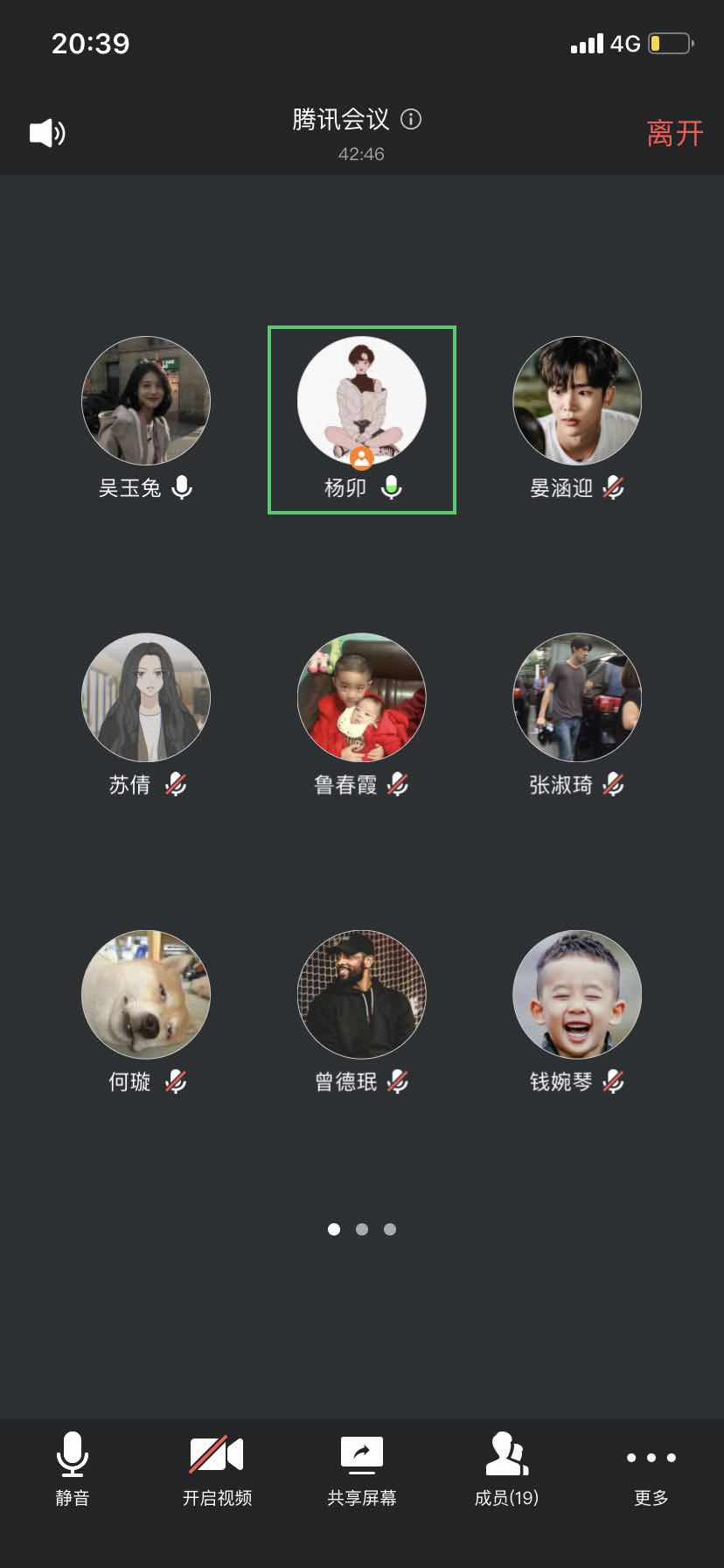Jump to second page via indicator dots
The image size is (724, 1568).
(362, 1229)
